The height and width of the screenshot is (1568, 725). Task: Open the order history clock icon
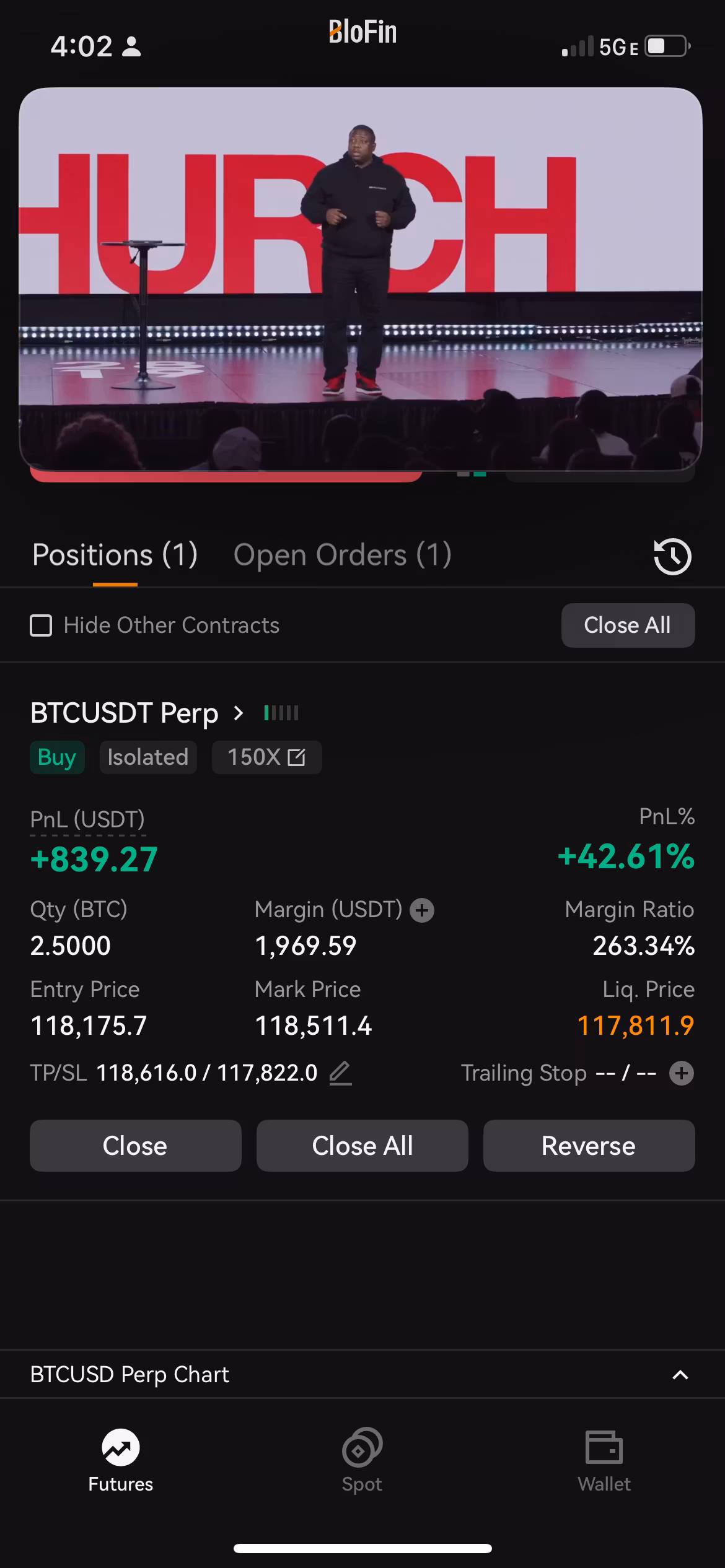point(672,556)
